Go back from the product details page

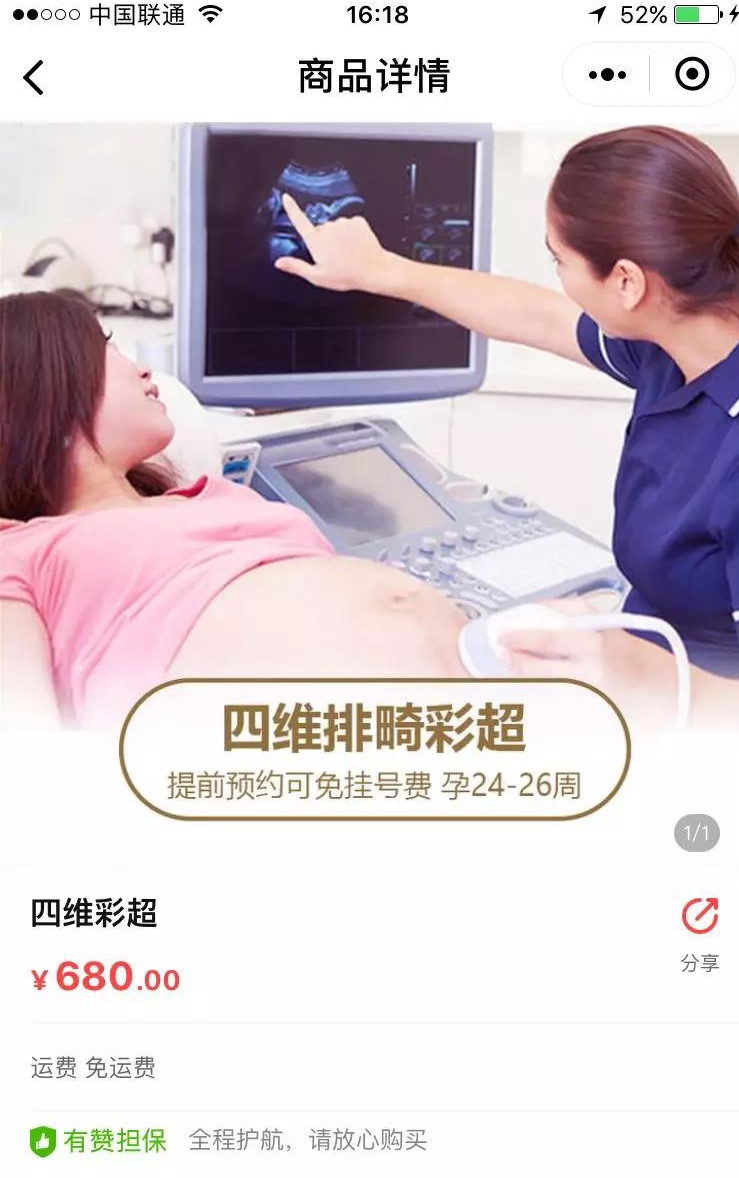pos(34,77)
